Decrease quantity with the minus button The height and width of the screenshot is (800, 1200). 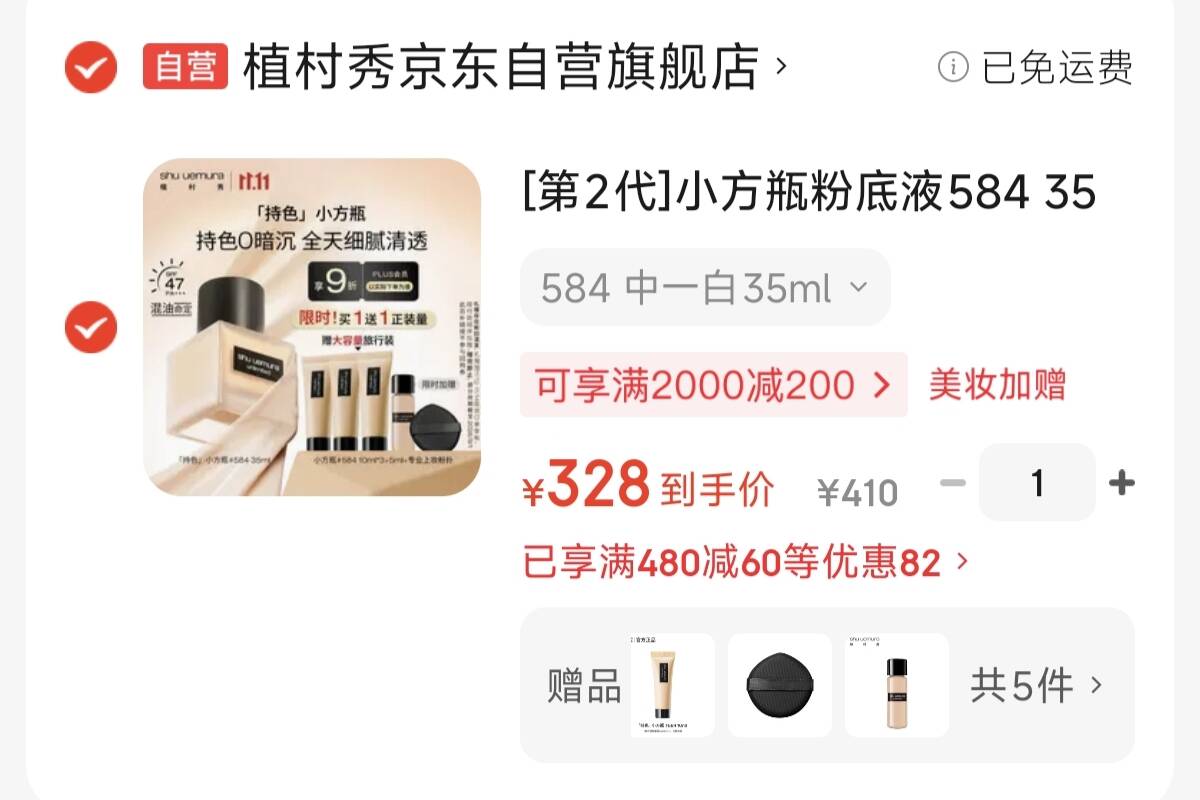(x=953, y=484)
